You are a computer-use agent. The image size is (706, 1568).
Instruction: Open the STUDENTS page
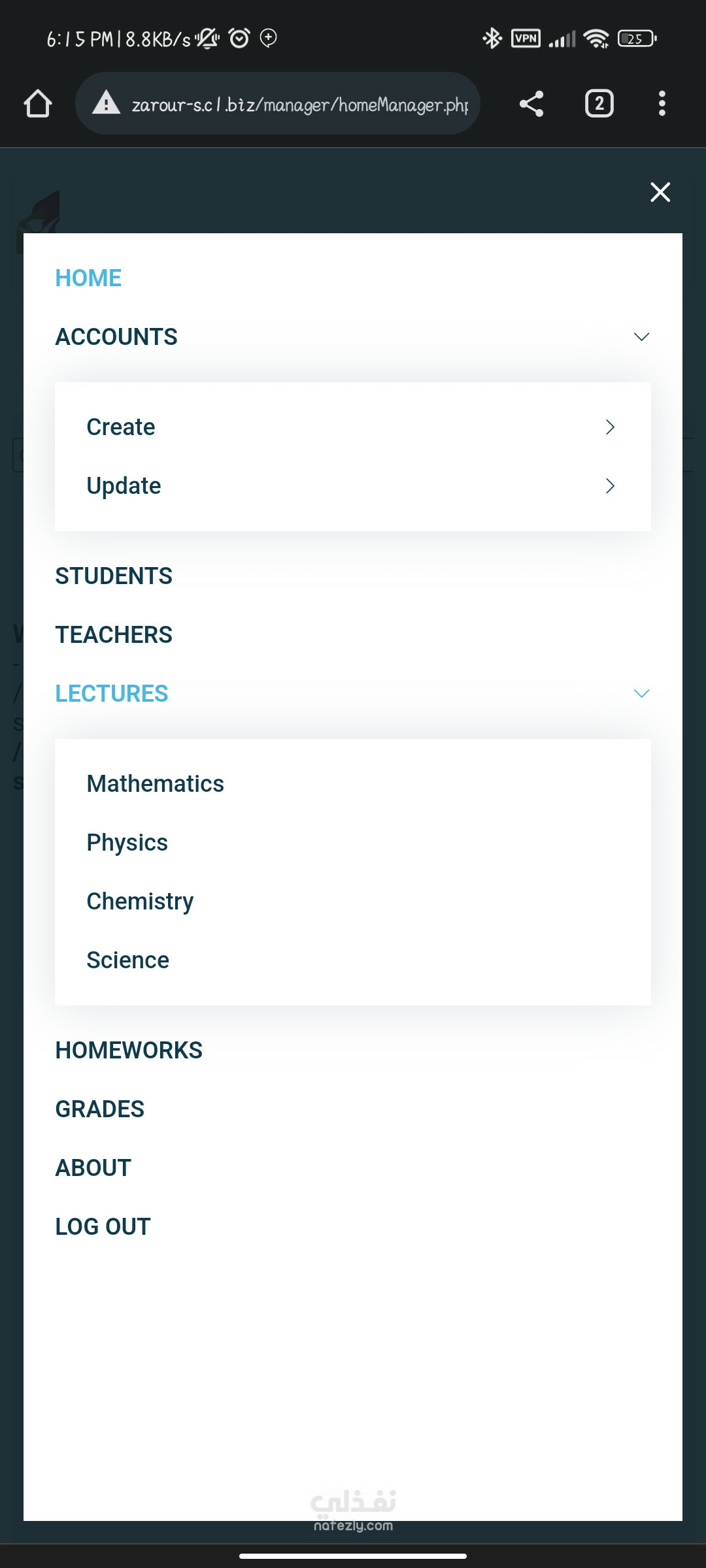tap(114, 576)
